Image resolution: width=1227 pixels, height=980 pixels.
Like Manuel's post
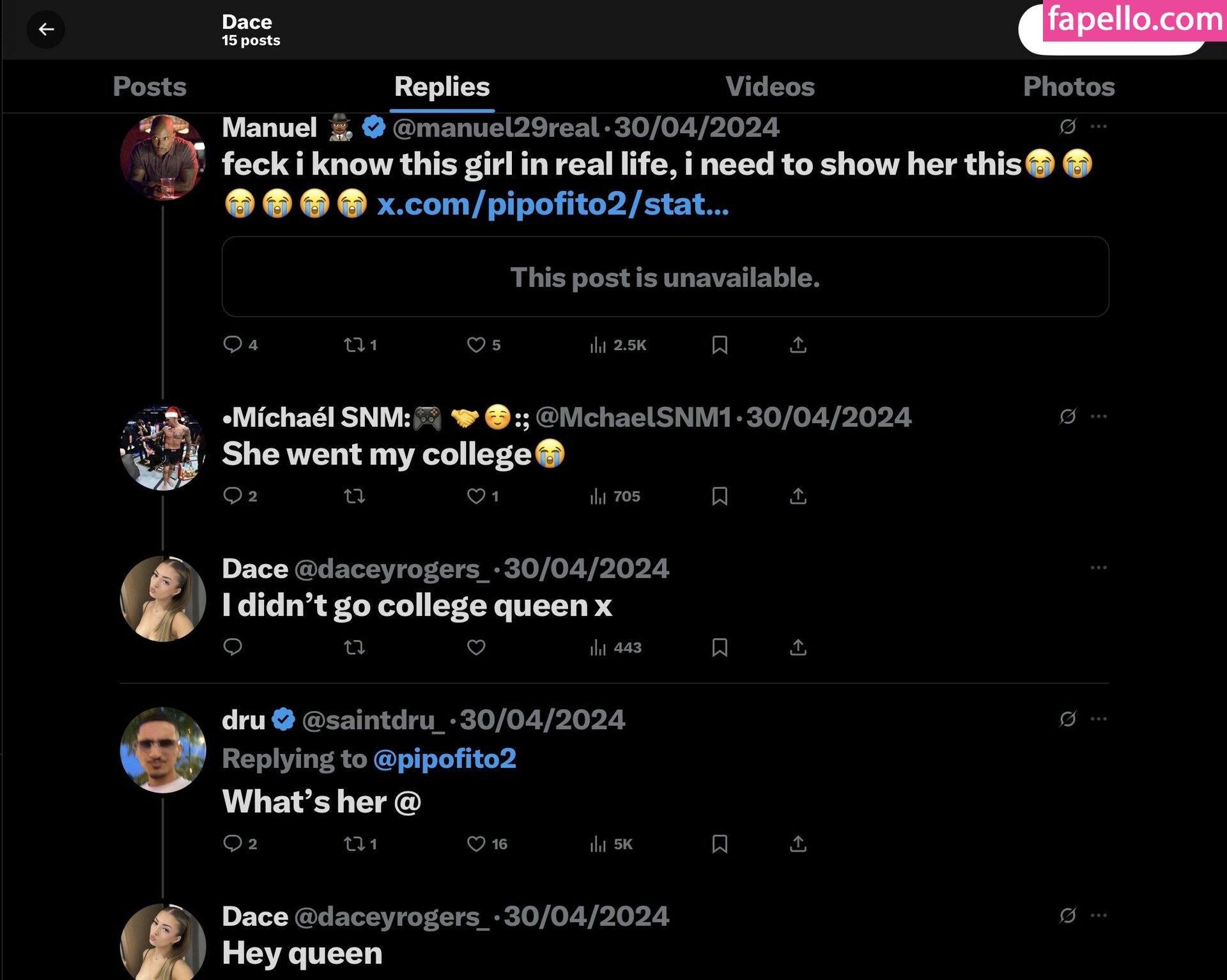pyautogui.click(x=476, y=345)
